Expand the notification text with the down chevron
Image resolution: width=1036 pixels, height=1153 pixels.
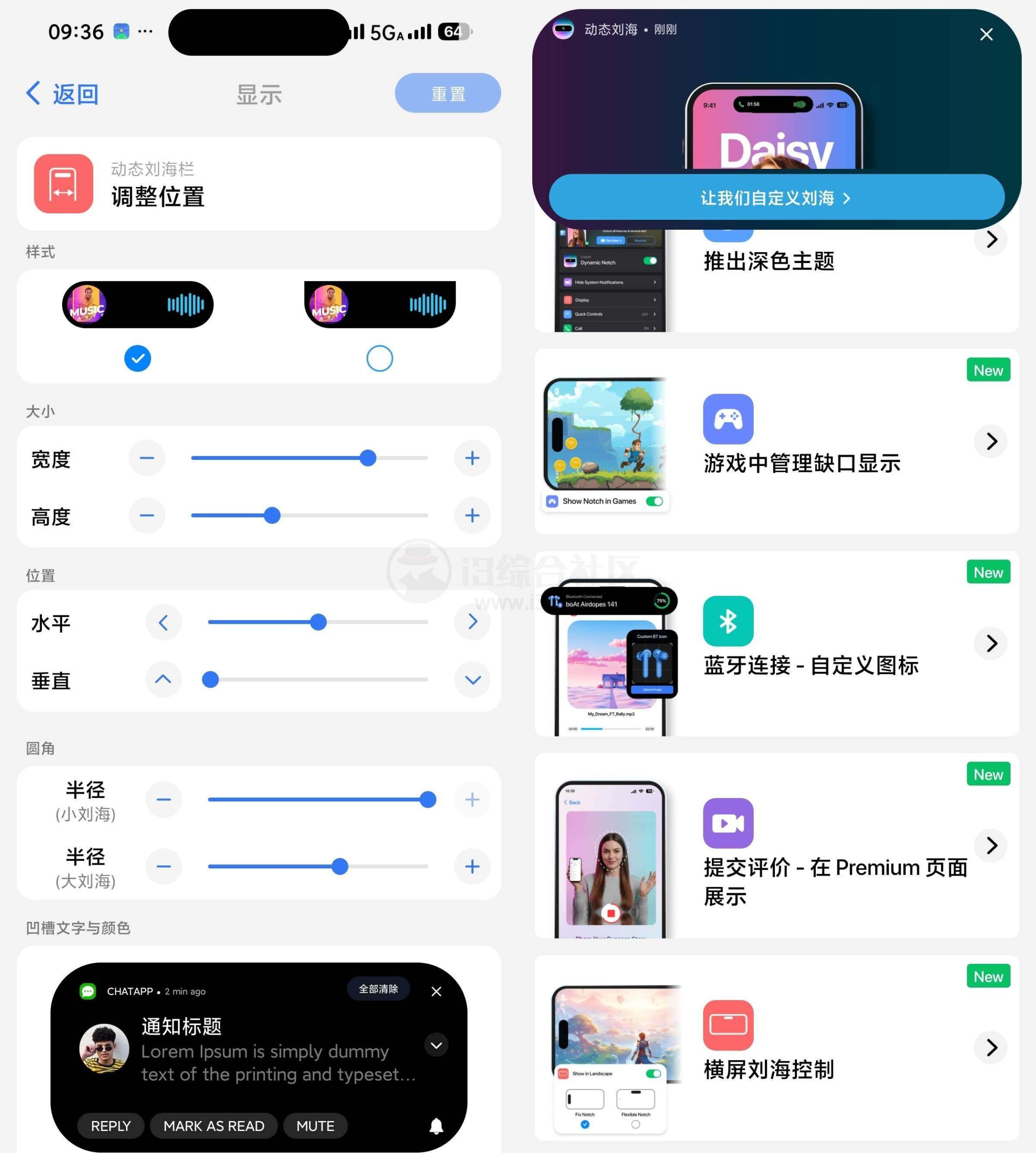[x=436, y=1046]
